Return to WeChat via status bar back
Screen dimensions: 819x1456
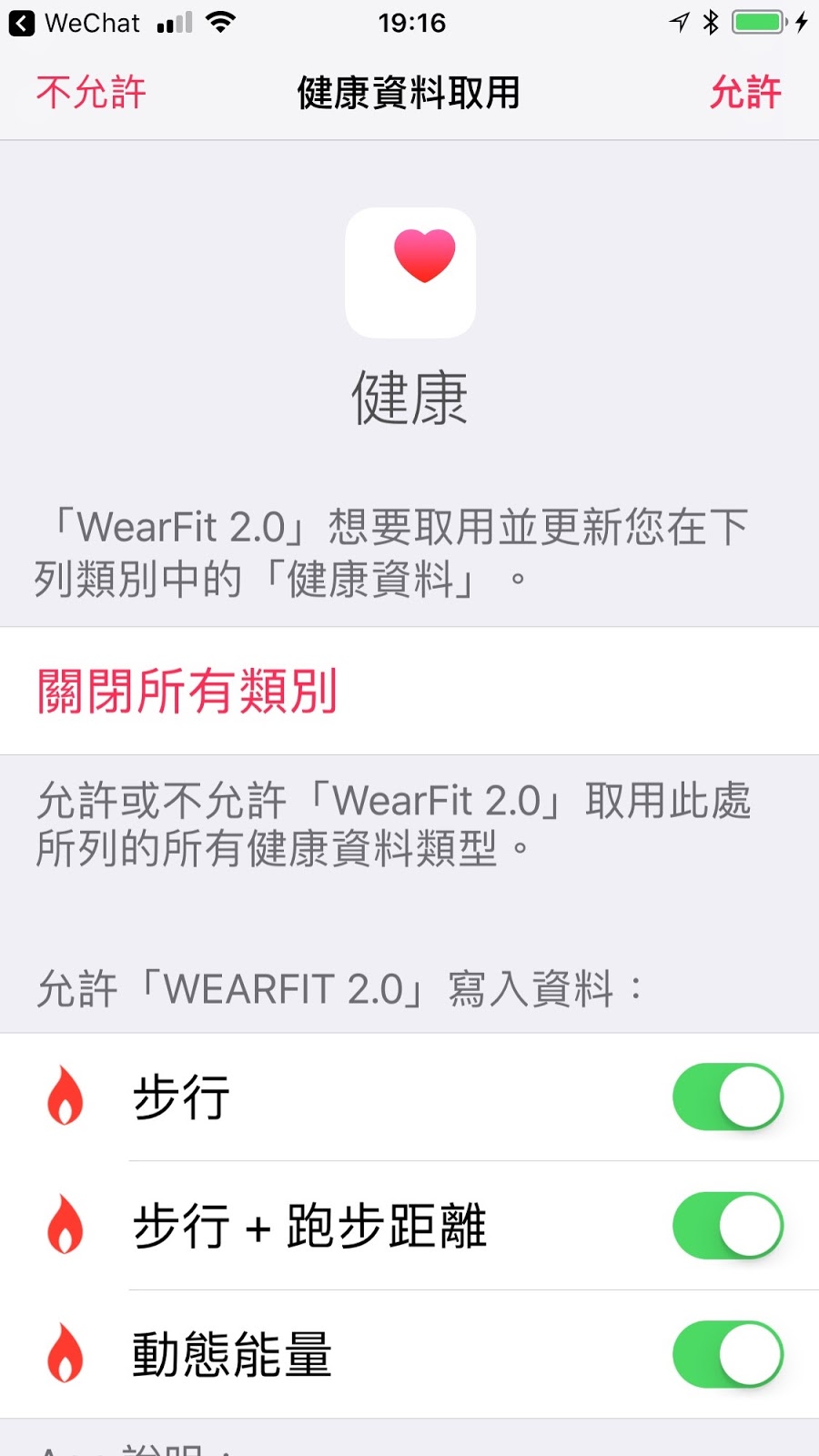75,23
